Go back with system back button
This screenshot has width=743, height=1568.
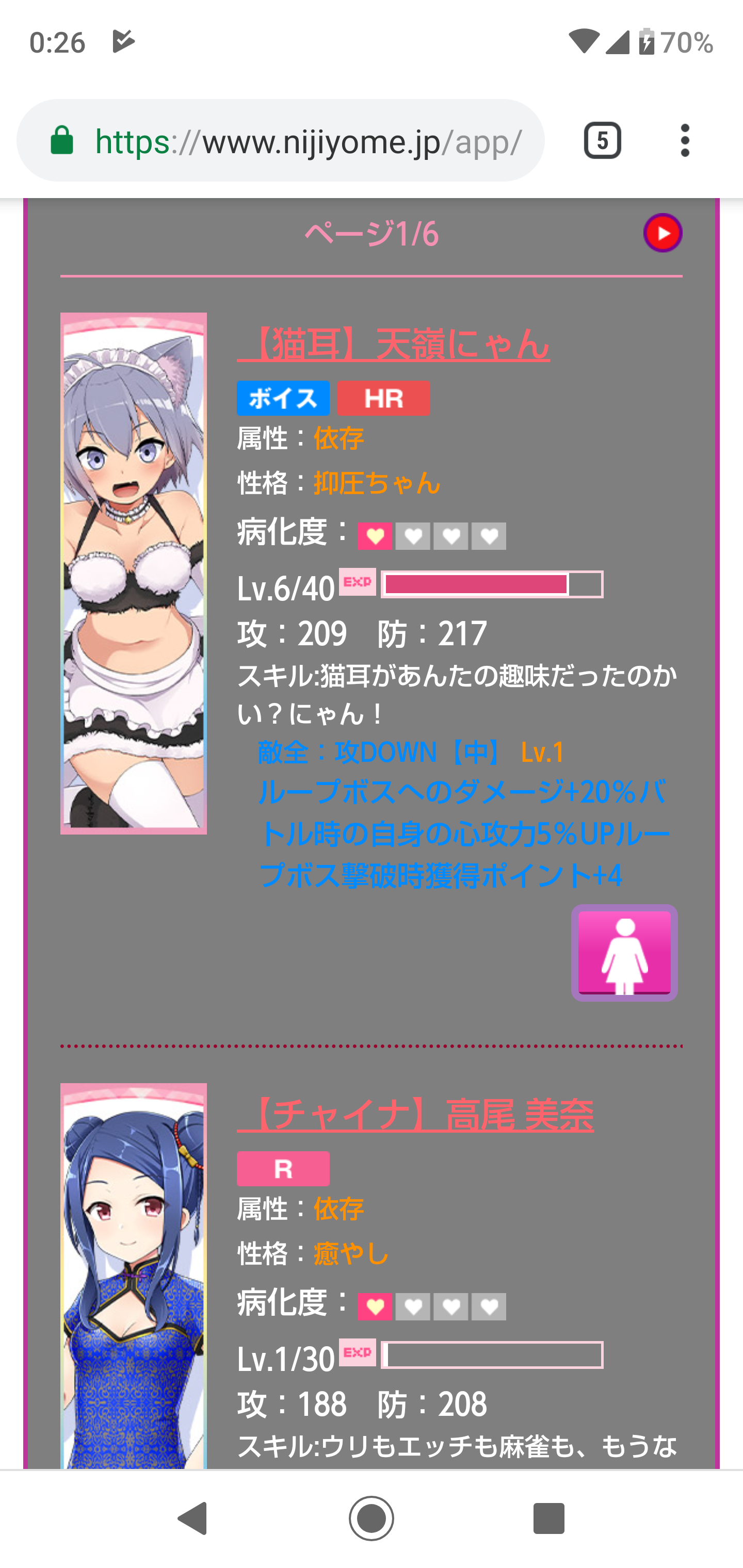(x=192, y=1518)
